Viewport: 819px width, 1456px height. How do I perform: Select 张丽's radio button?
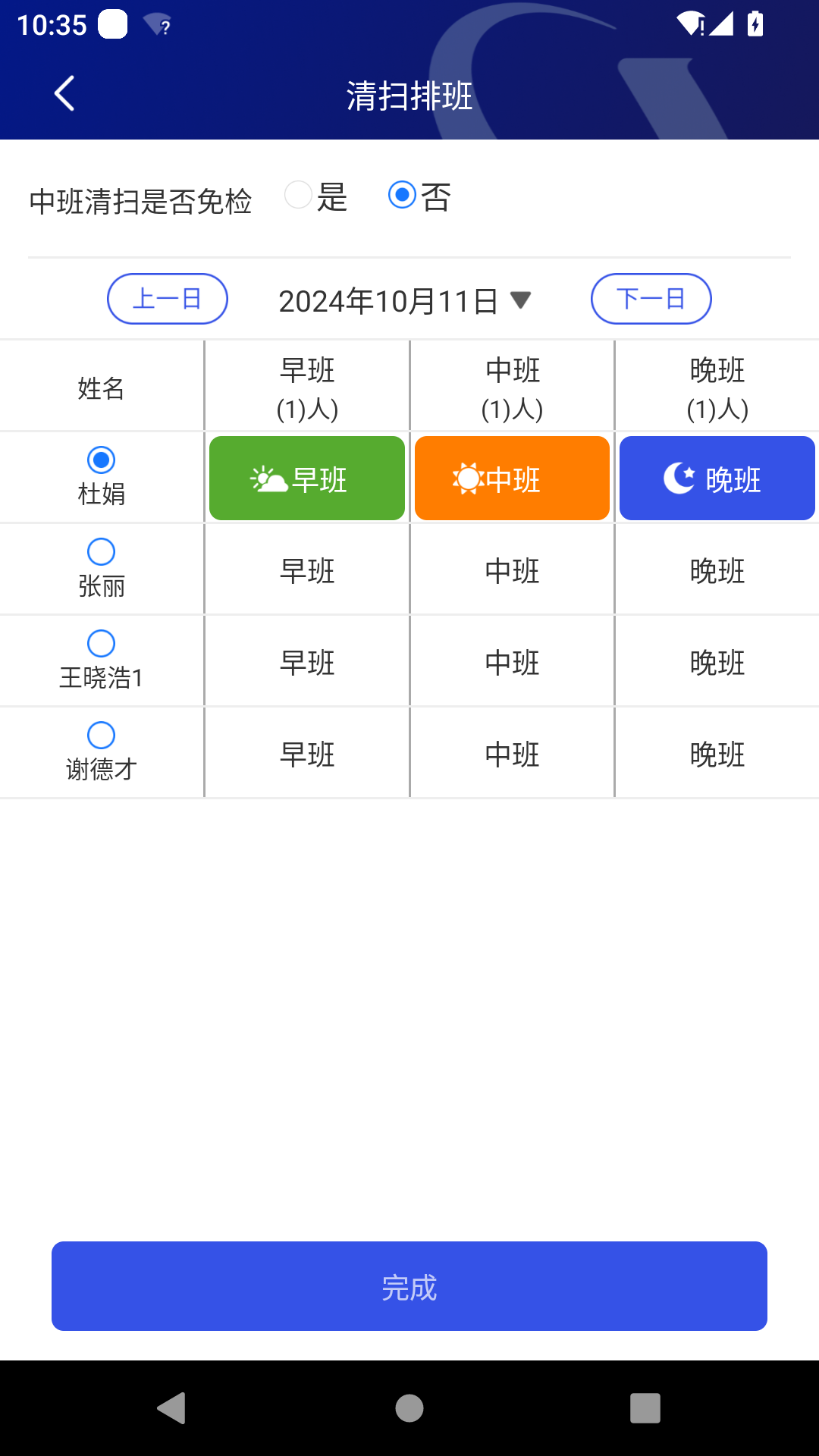101,551
